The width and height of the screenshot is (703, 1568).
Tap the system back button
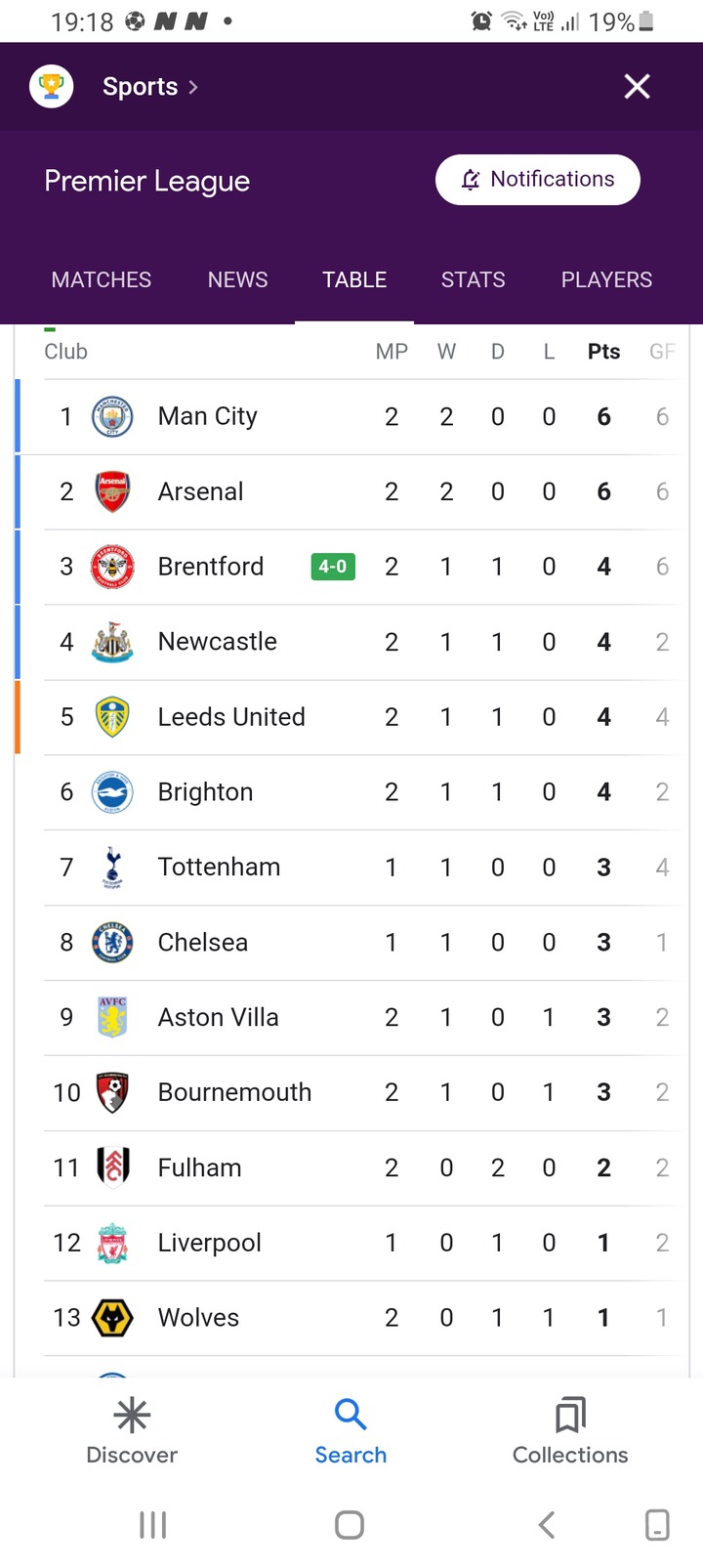pos(547,1525)
